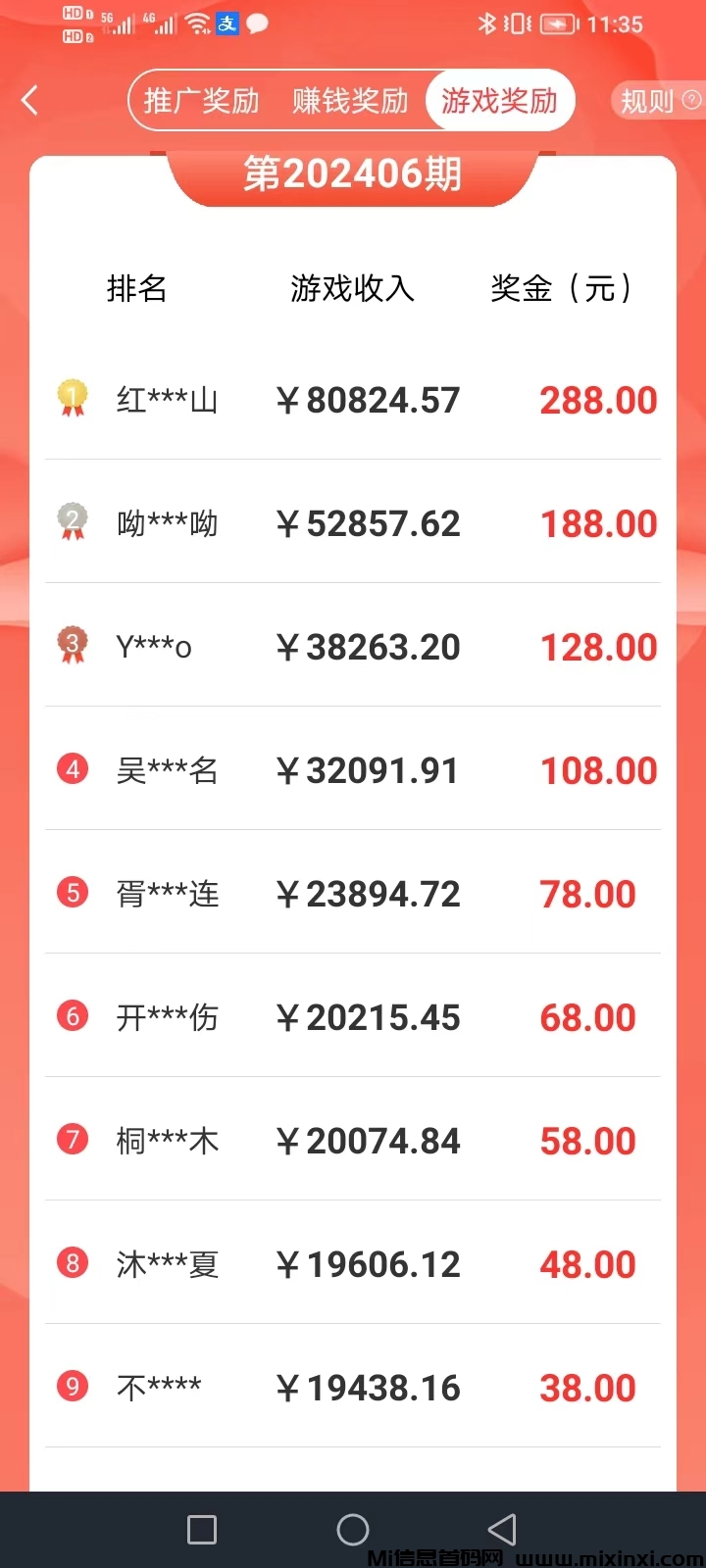Tap the home circle navigation button
Image resolution: width=706 pixels, height=1568 pixels.
tap(353, 1529)
